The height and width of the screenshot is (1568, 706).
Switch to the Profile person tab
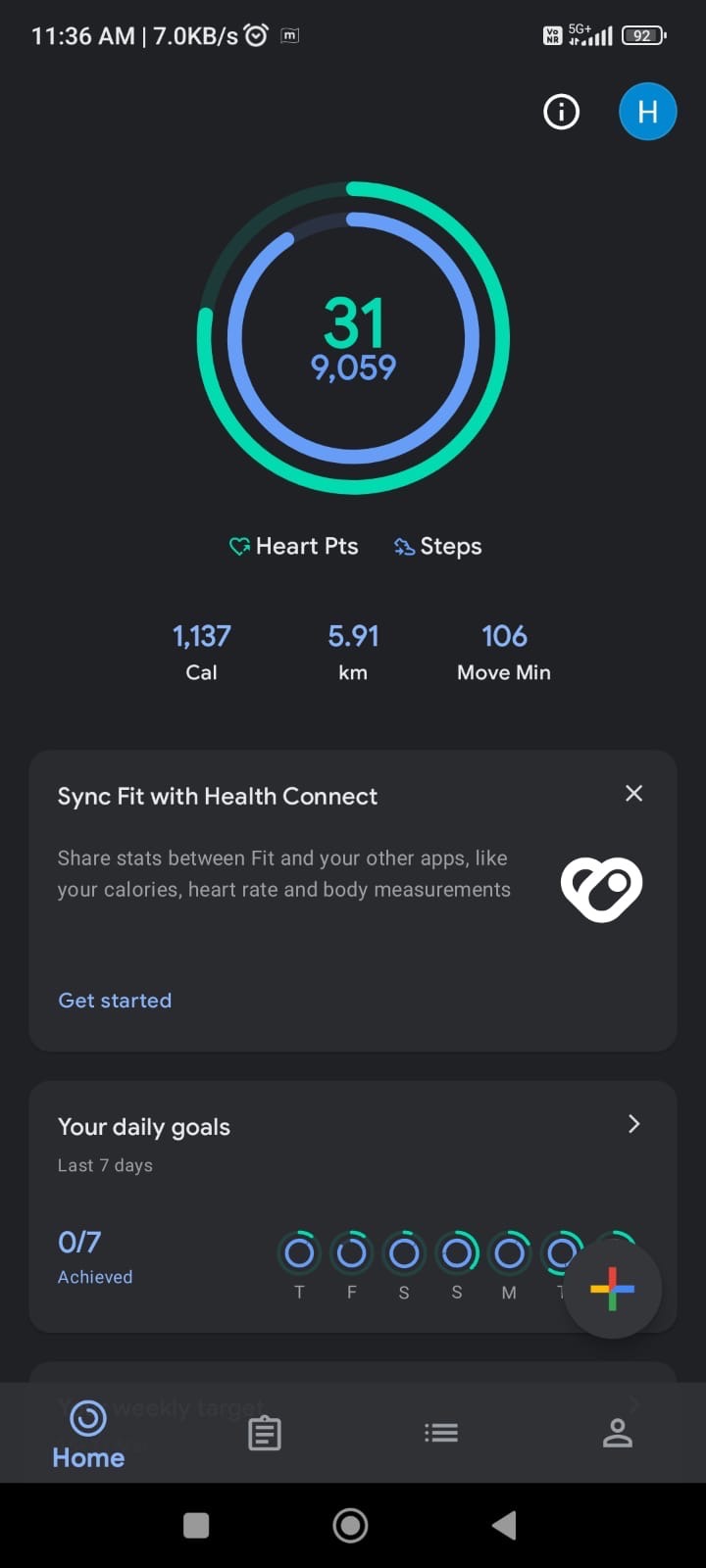pyautogui.click(x=618, y=1434)
